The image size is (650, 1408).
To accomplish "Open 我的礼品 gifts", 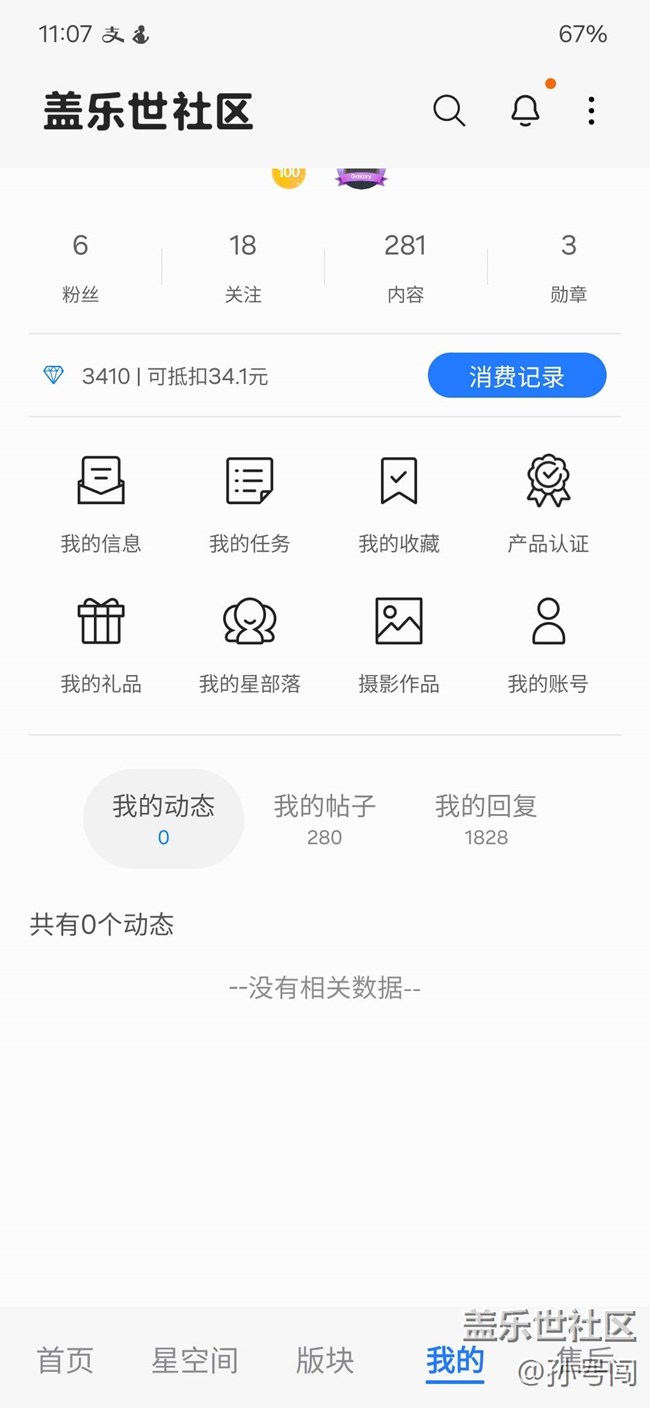I will (101, 644).
